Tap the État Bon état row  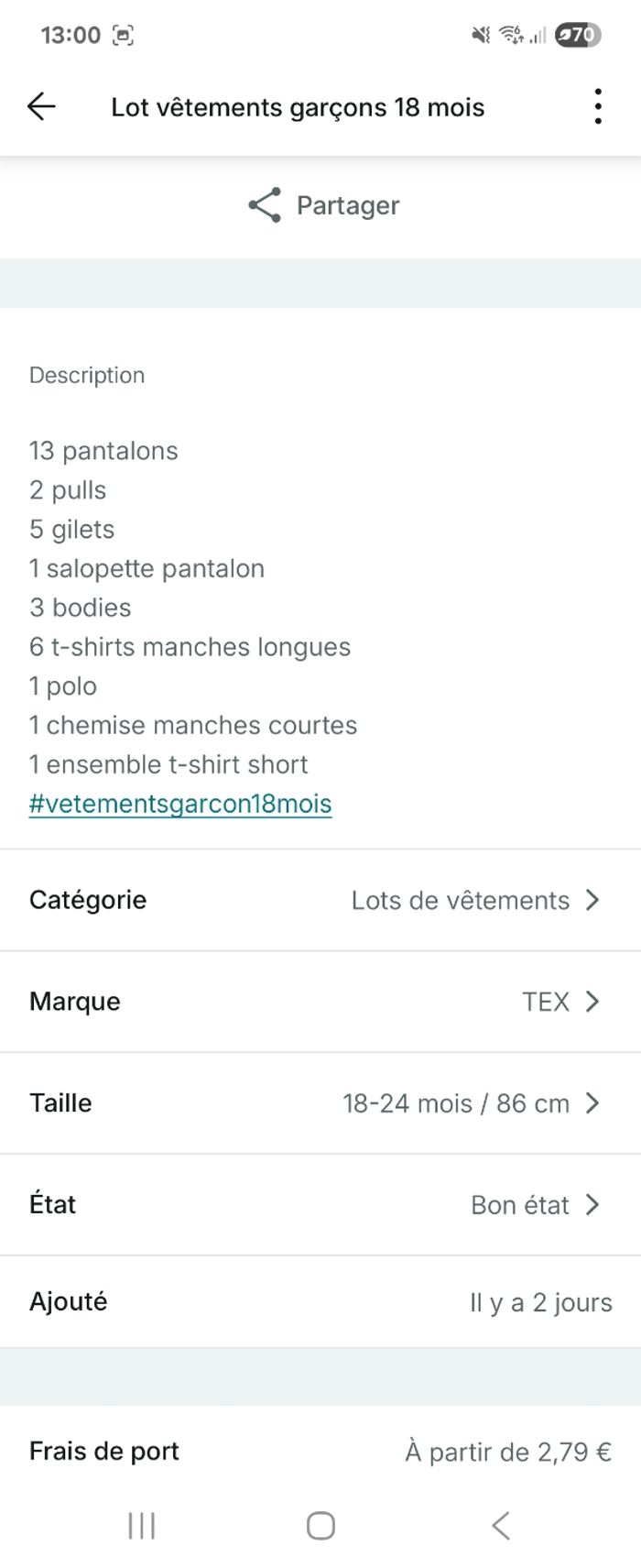pyautogui.click(x=320, y=1205)
